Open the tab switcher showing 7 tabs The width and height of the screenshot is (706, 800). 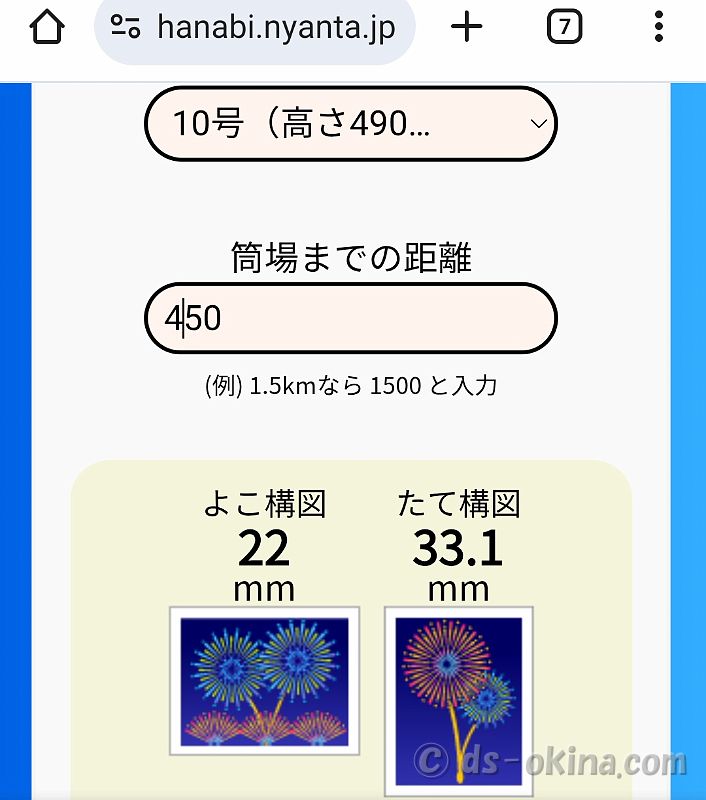pyautogui.click(x=564, y=27)
